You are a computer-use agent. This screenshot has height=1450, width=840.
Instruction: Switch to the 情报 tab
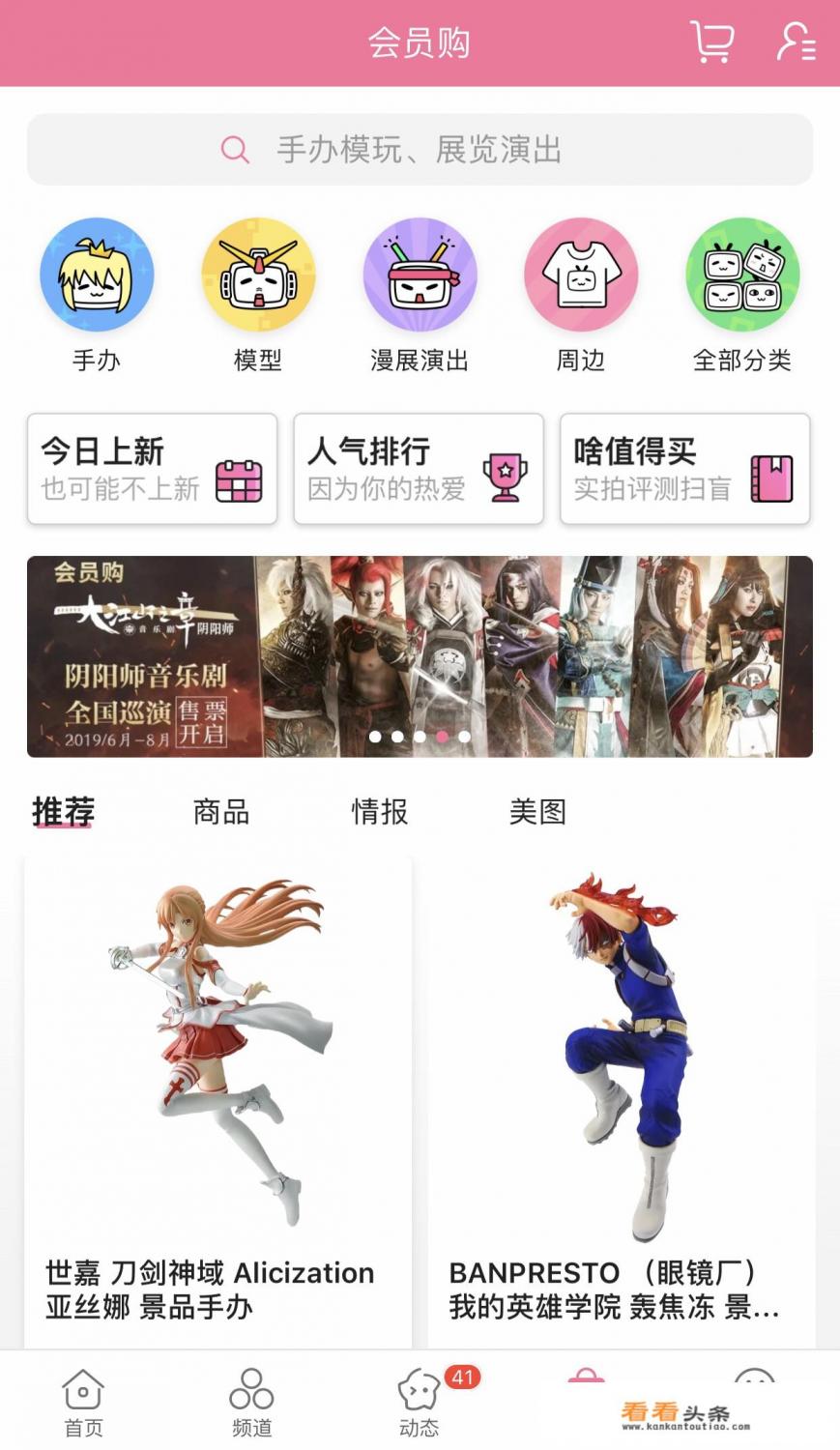click(x=378, y=814)
